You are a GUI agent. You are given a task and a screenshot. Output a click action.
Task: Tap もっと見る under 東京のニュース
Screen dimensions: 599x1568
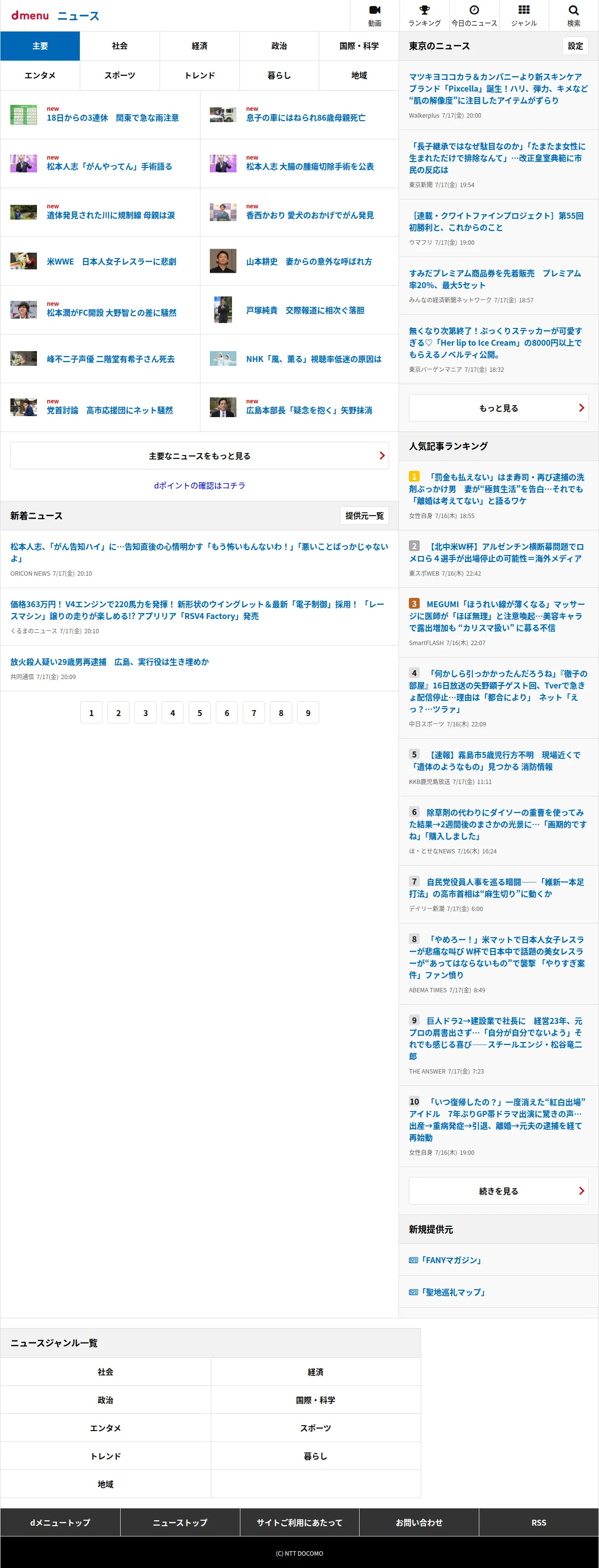coord(499,408)
